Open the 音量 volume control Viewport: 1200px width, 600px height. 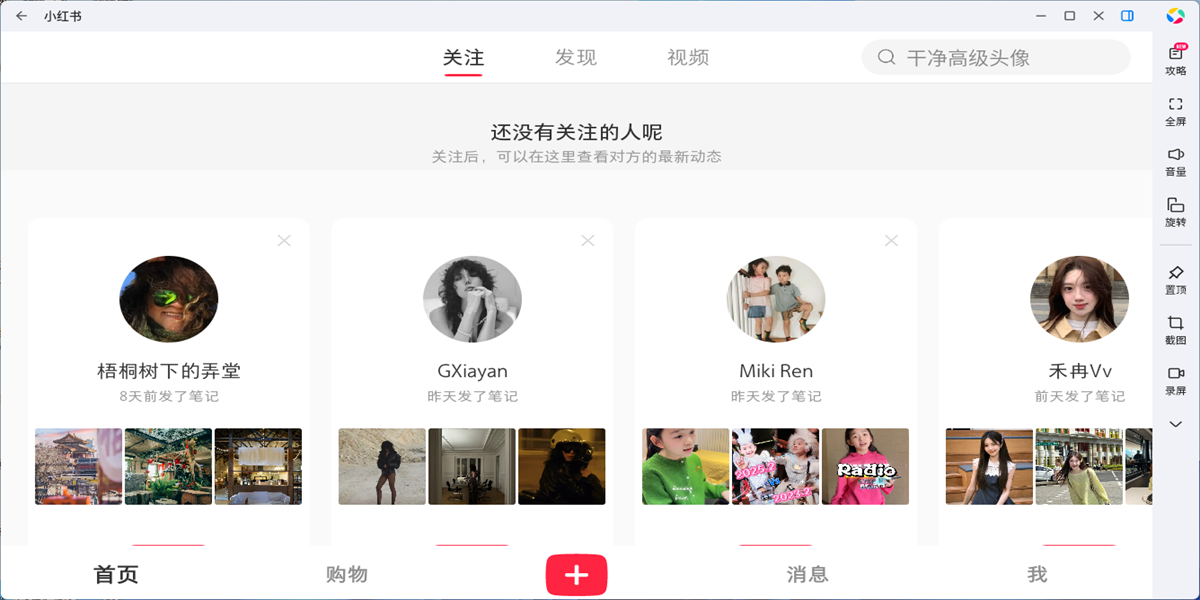pos(1176,160)
